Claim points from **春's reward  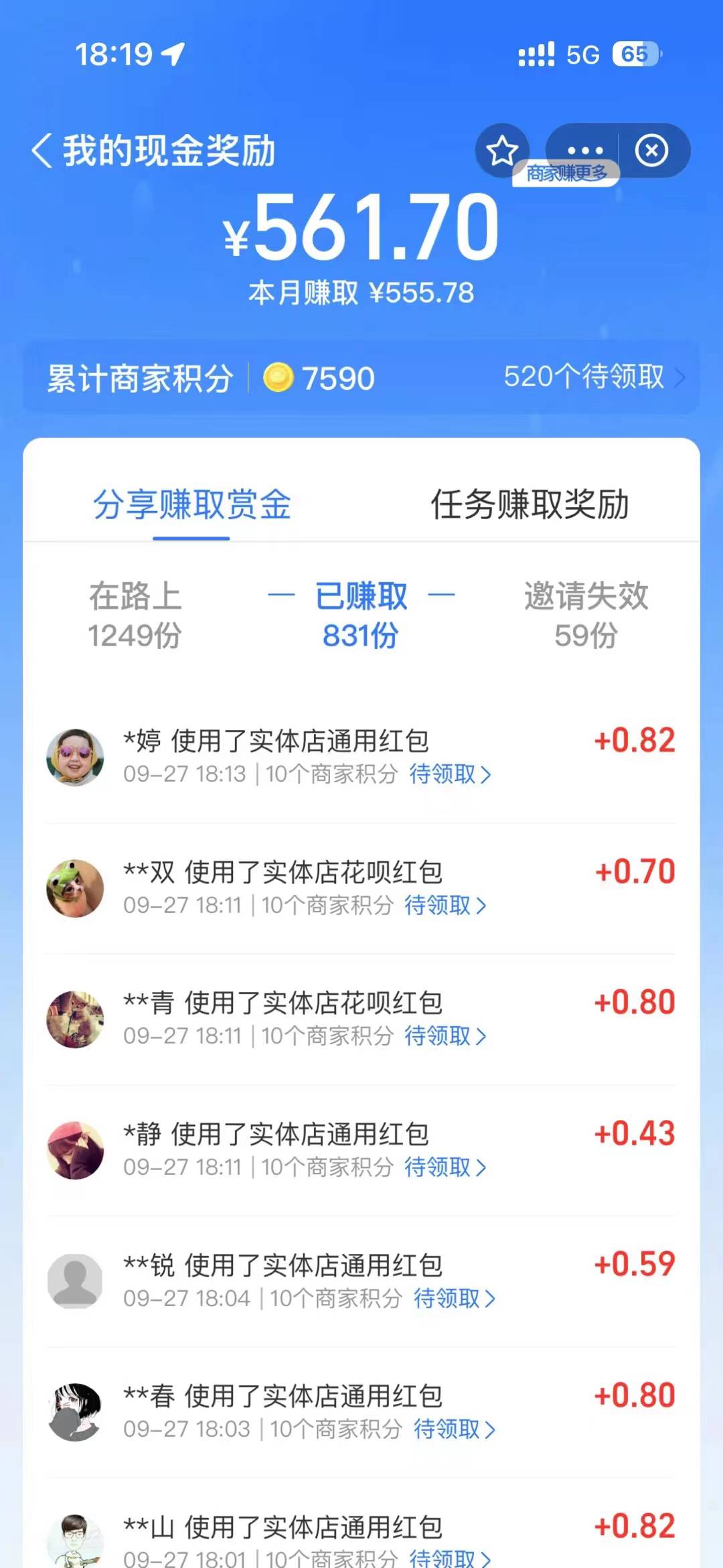point(455,1429)
